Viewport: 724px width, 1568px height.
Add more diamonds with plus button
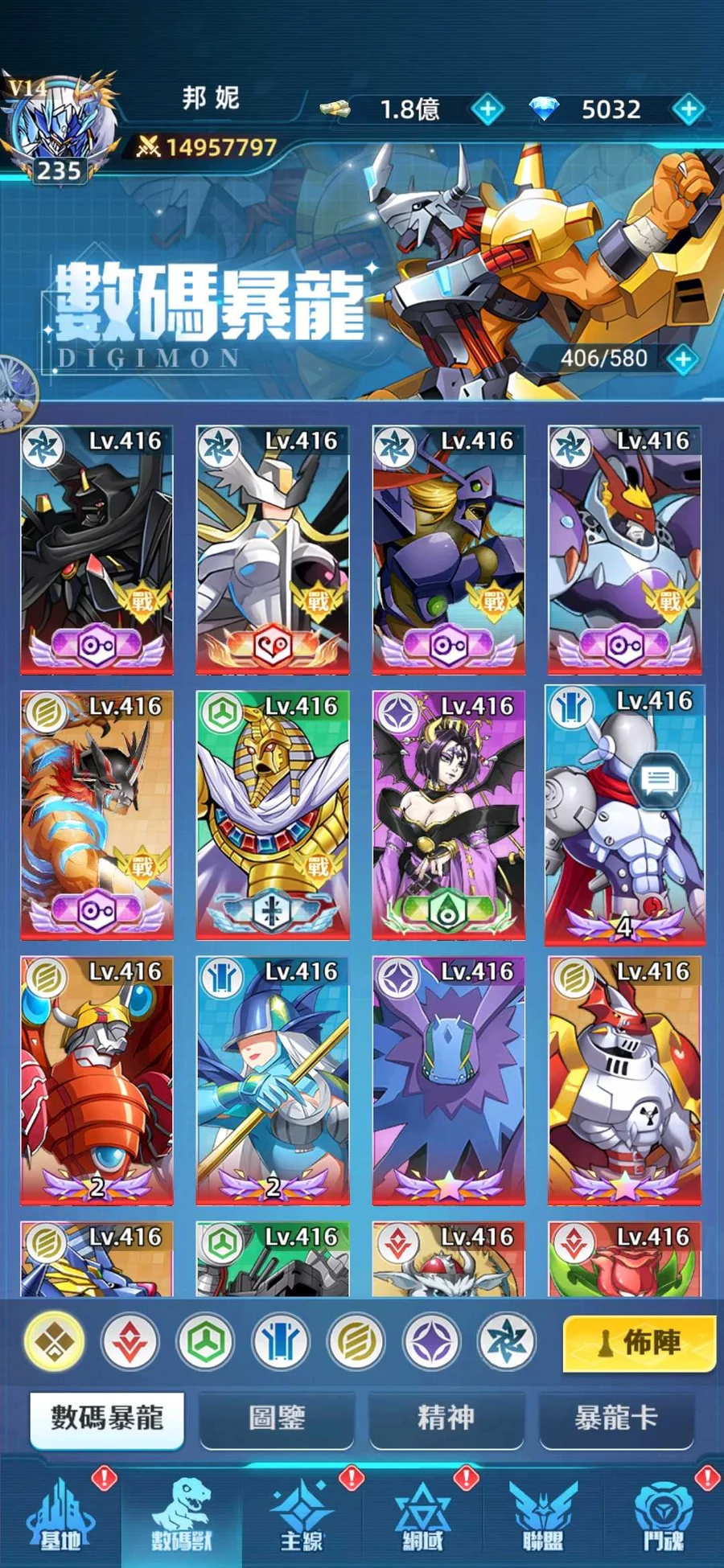[689, 109]
